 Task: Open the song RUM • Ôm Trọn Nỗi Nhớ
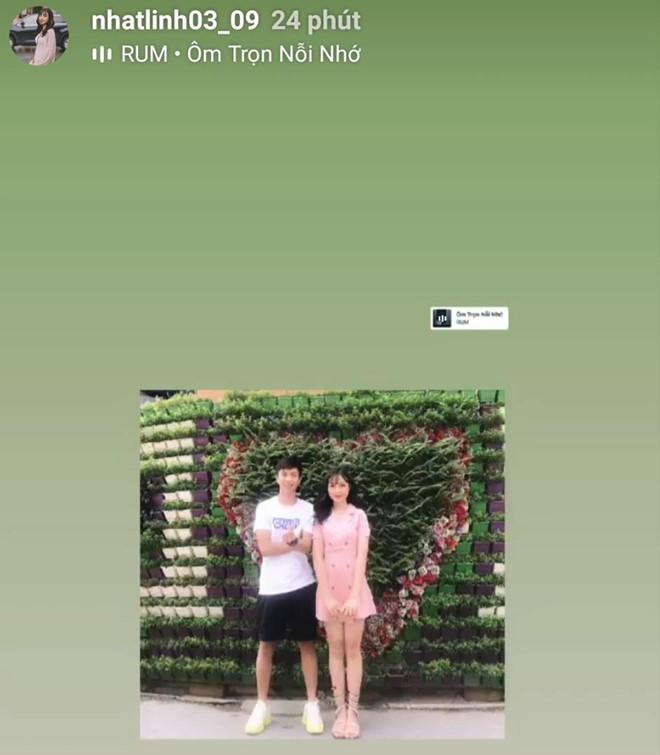click(239, 54)
